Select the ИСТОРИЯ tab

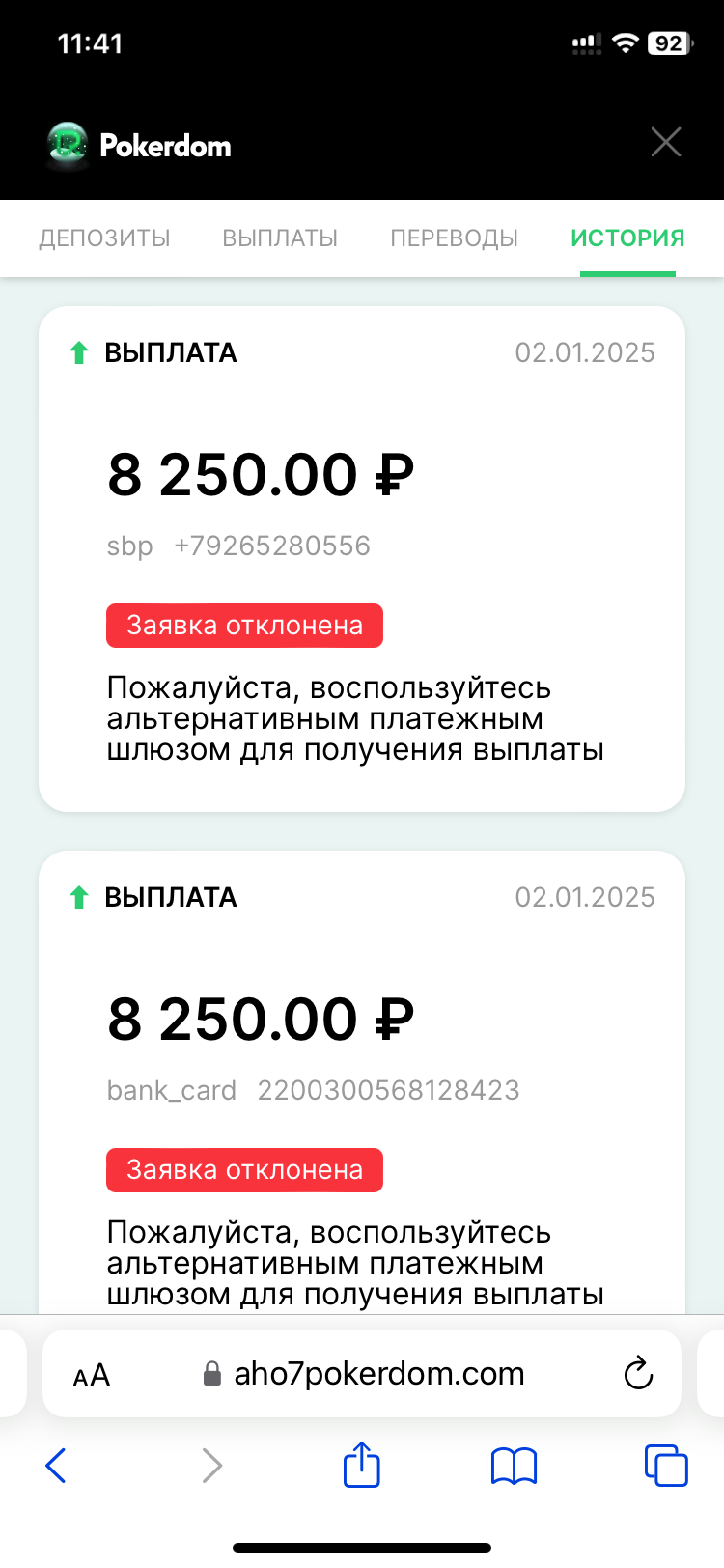627,238
